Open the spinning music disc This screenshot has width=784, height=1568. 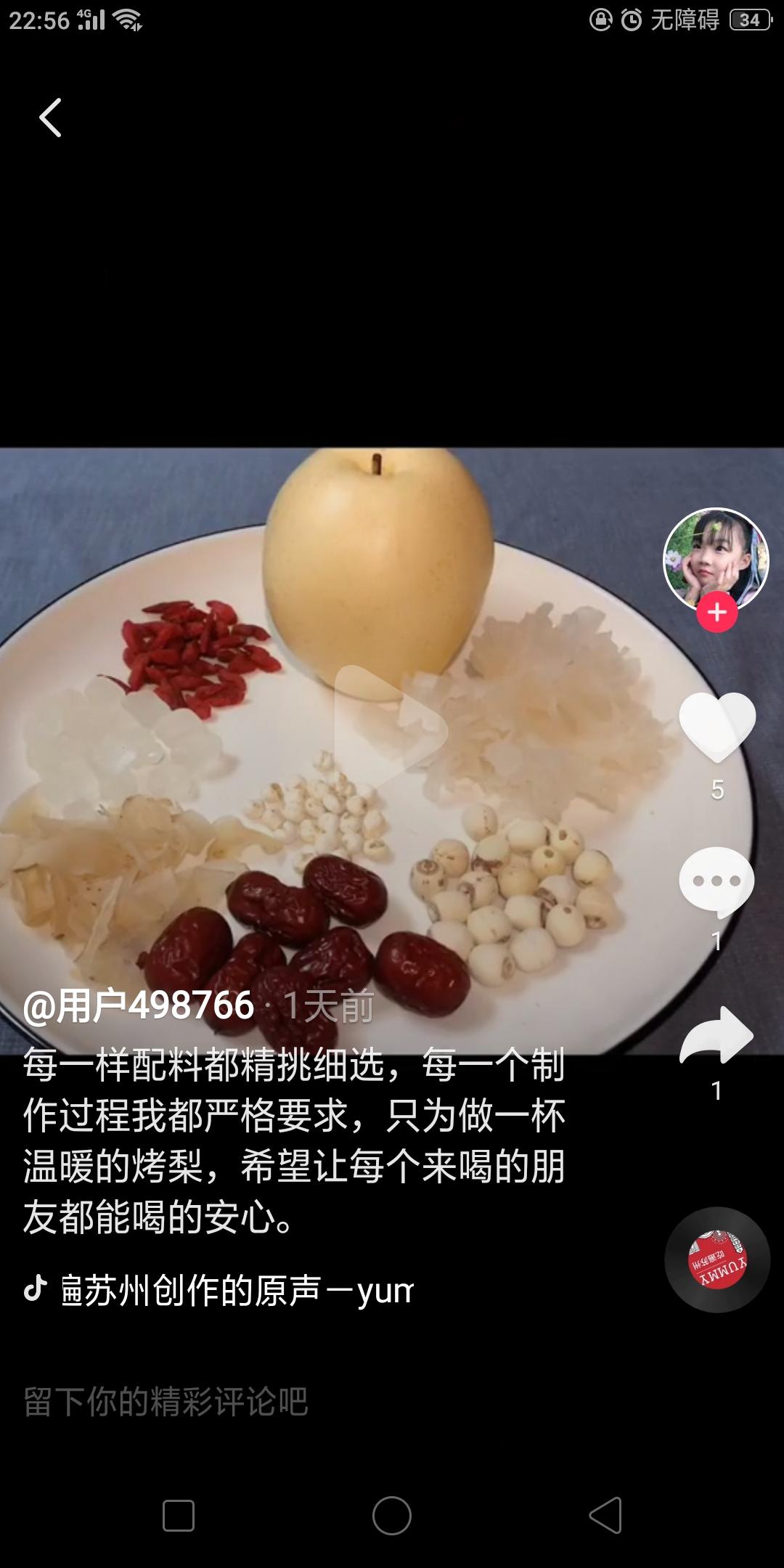coord(717,1259)
